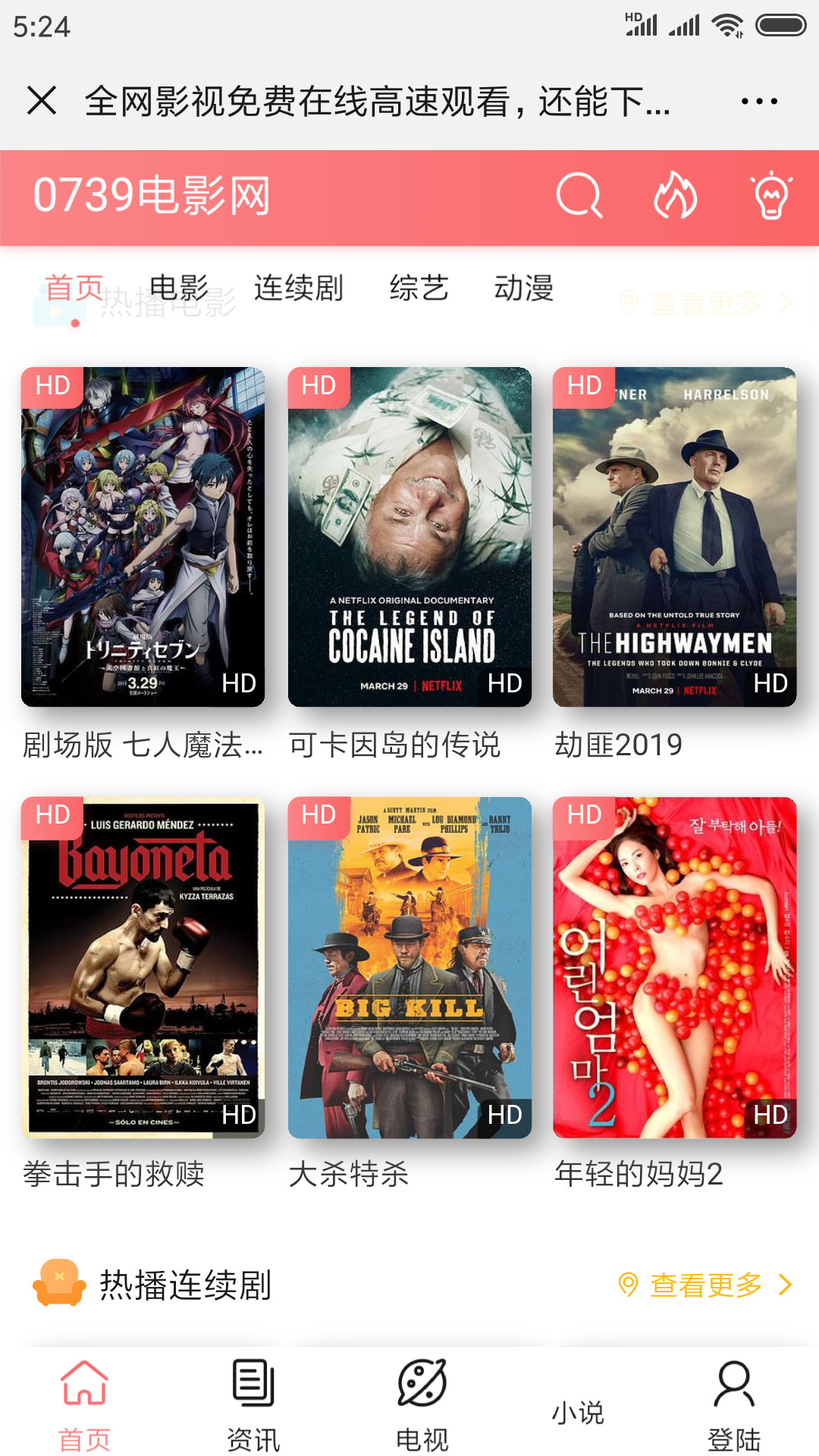Switch to the 资讯 bottom tab

253,1404
